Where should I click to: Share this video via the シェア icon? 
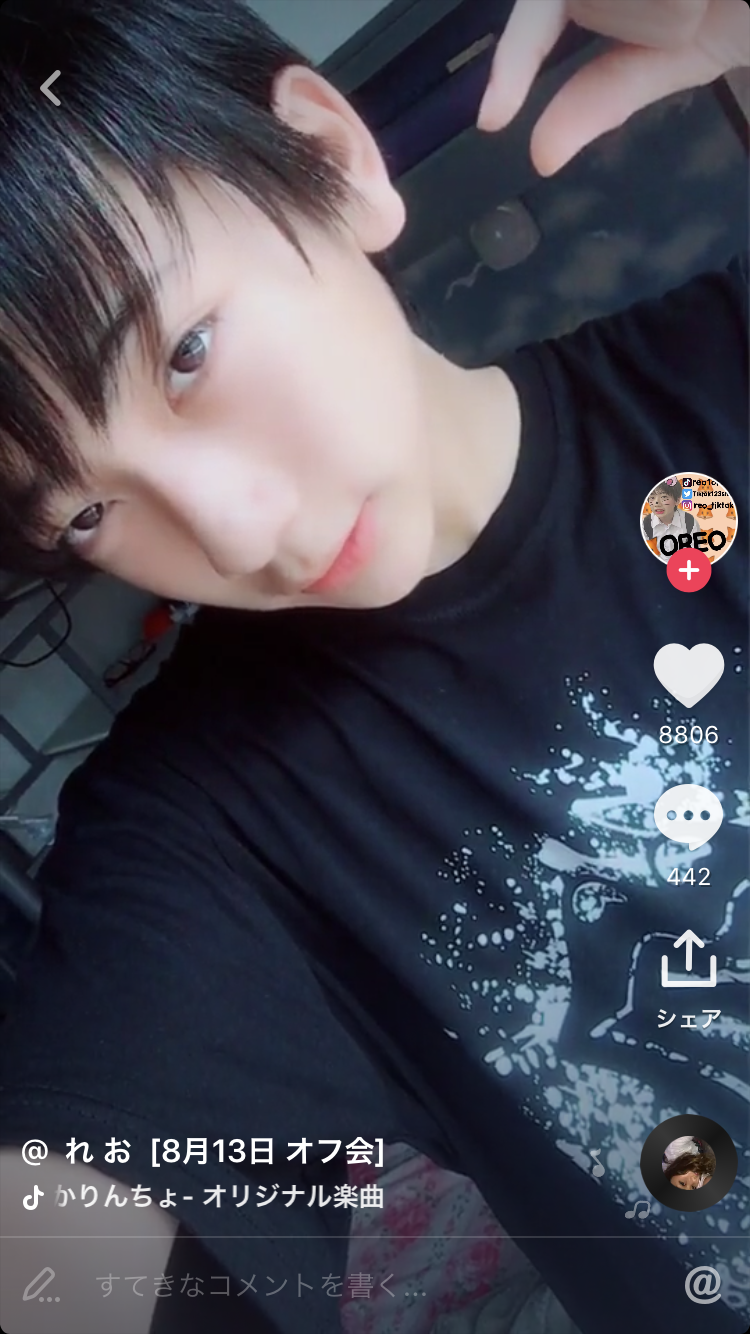pos(688,960)
